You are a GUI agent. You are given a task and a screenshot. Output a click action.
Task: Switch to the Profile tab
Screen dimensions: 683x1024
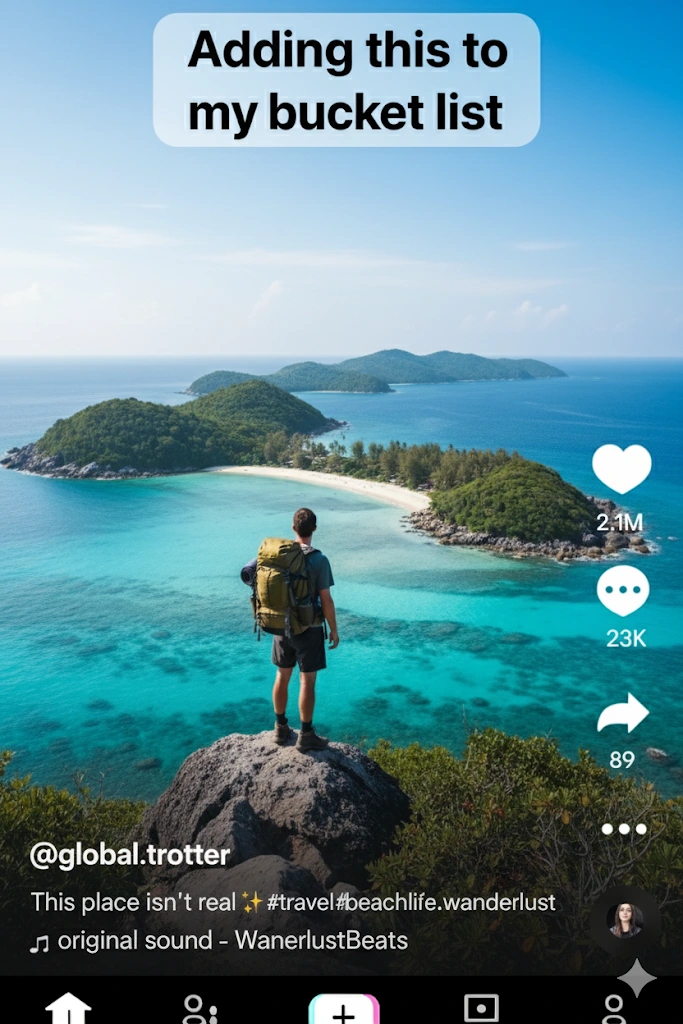(614, 1009)
